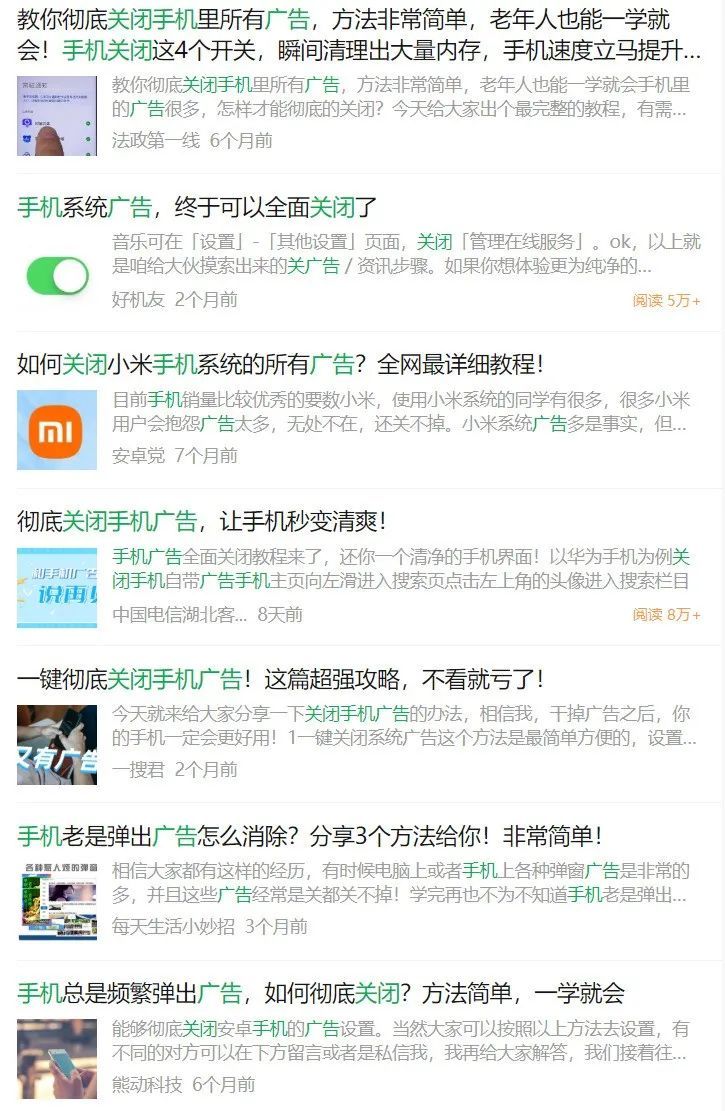Open the article about removing phone popup ads
The height and width of the screenshot is (1111, 725).
(310, 837)
